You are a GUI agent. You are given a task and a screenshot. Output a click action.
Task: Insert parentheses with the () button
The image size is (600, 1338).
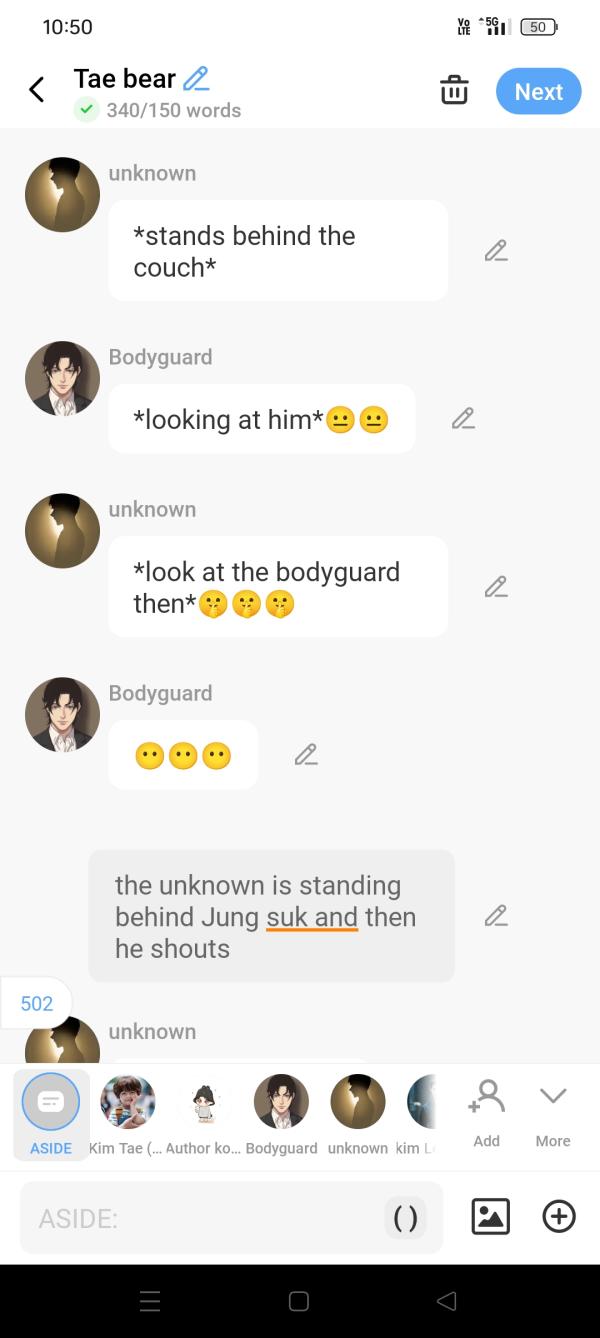(x=406, y=1218)
